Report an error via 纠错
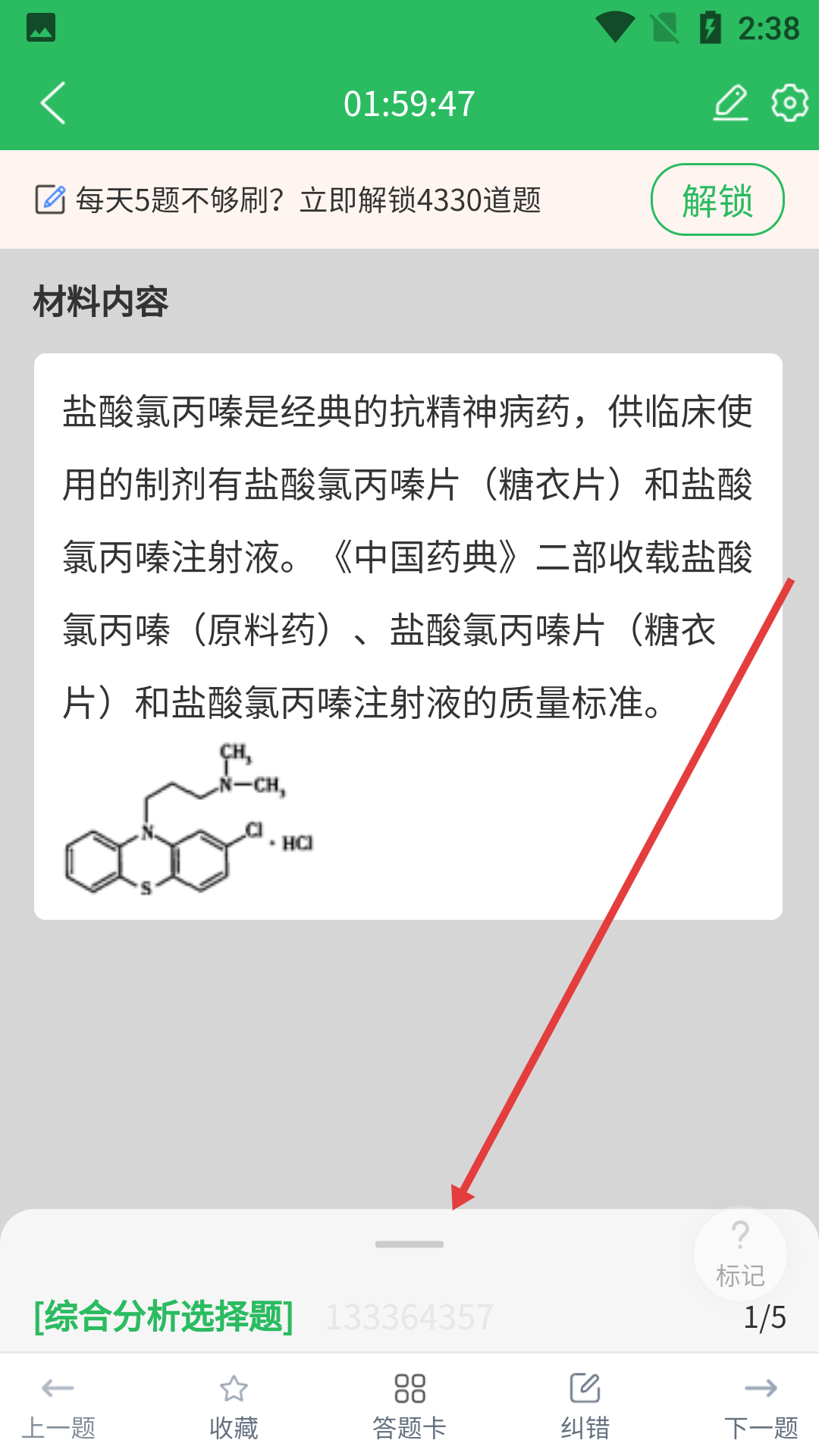Screen dimensions: 819x1456 point(585,1406)
